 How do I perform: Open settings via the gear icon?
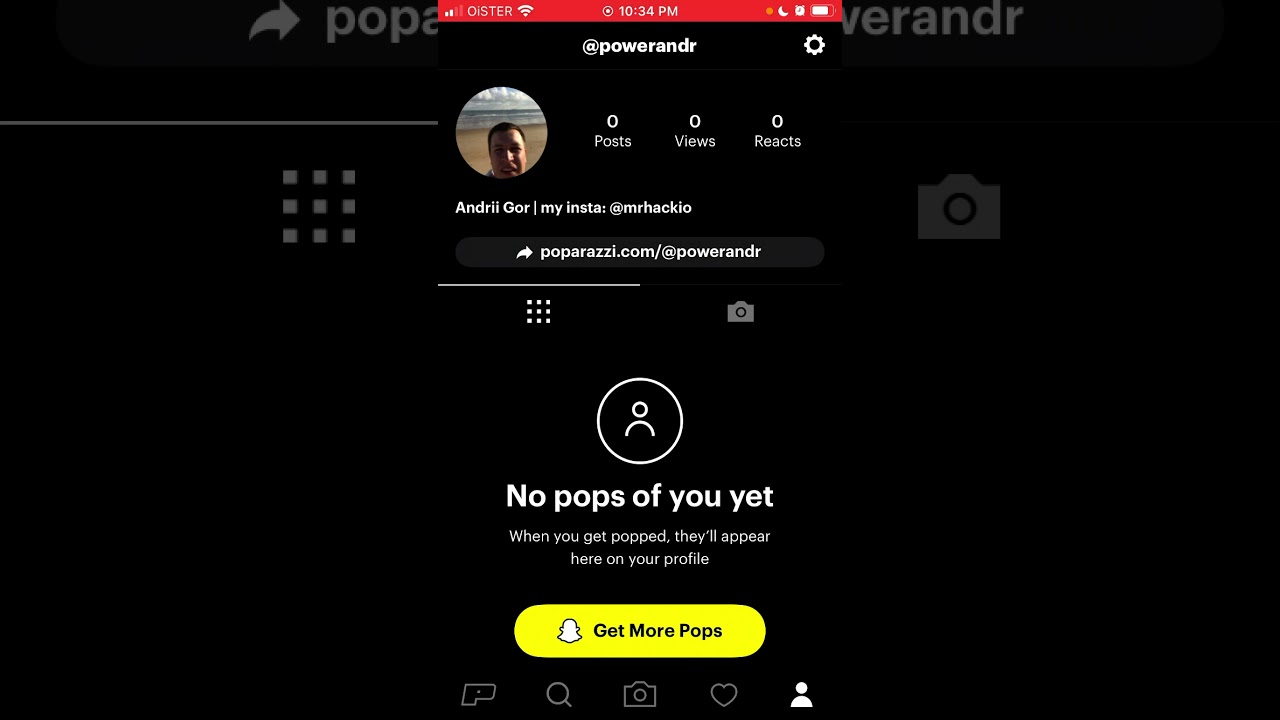814,45
